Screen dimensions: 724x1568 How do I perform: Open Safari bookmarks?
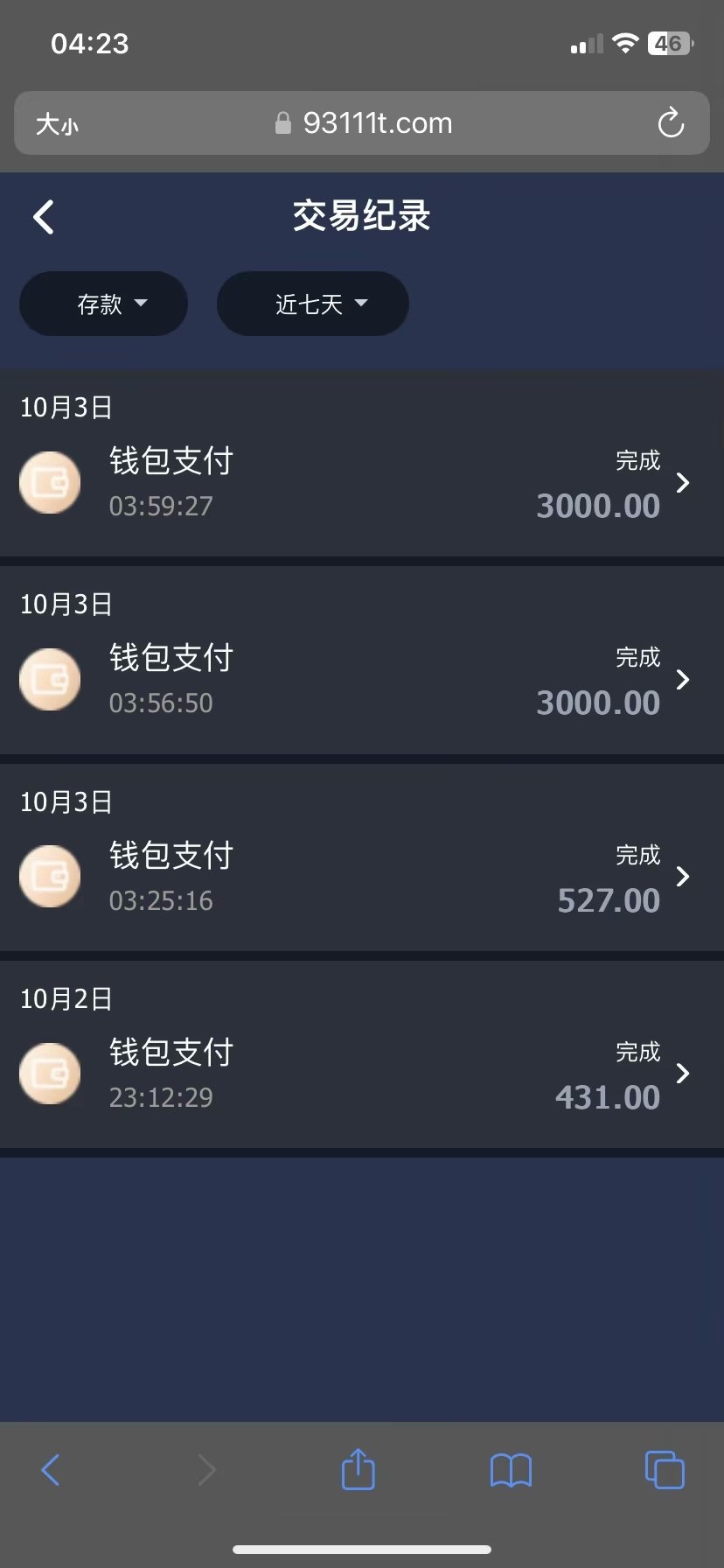click(x=511, y=1470)
